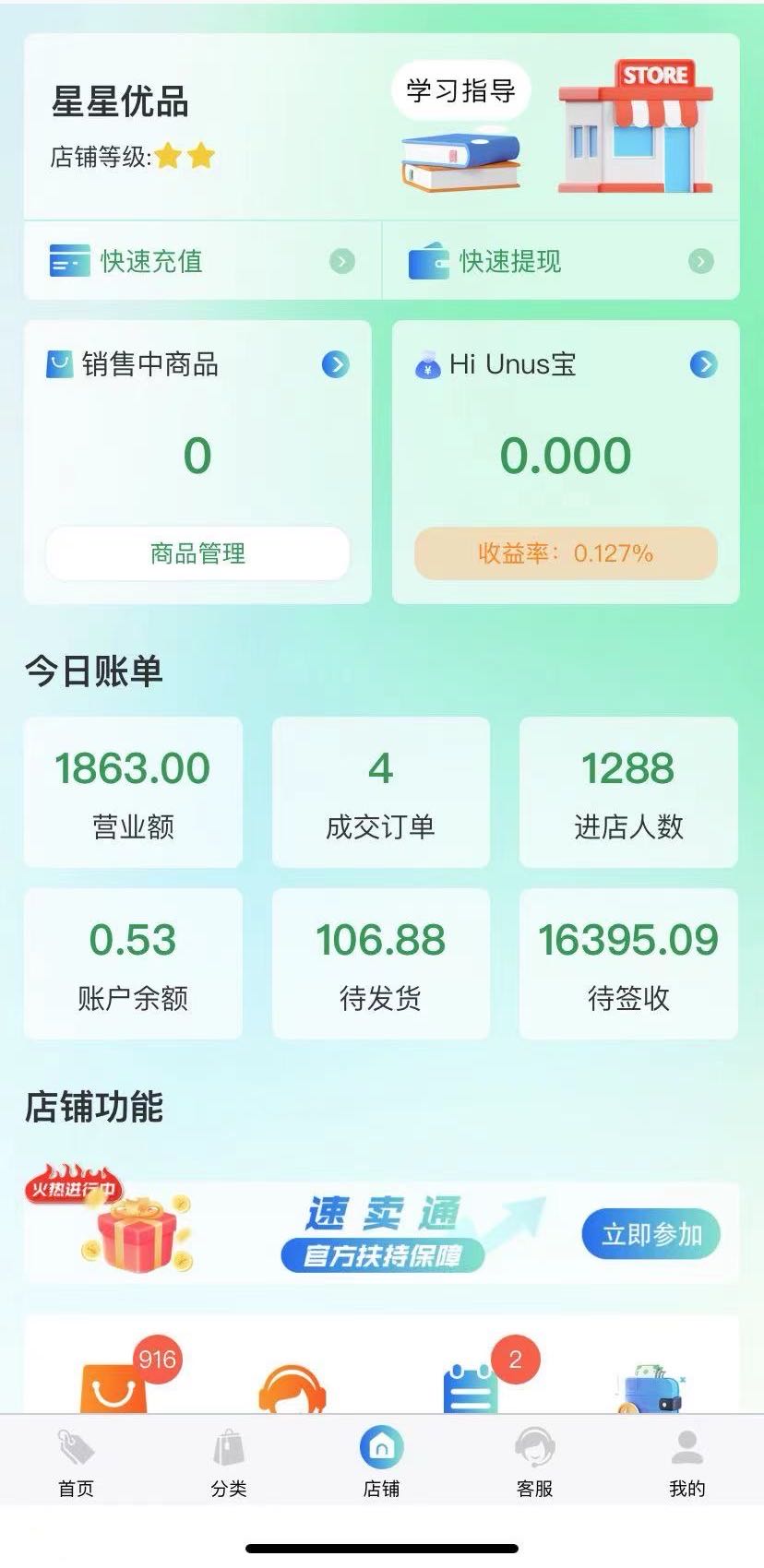The width and height of the screenshot is (764, 1568).
Task: Open the shopping bag icon with 916 badge
Action: coord(115,1385)
